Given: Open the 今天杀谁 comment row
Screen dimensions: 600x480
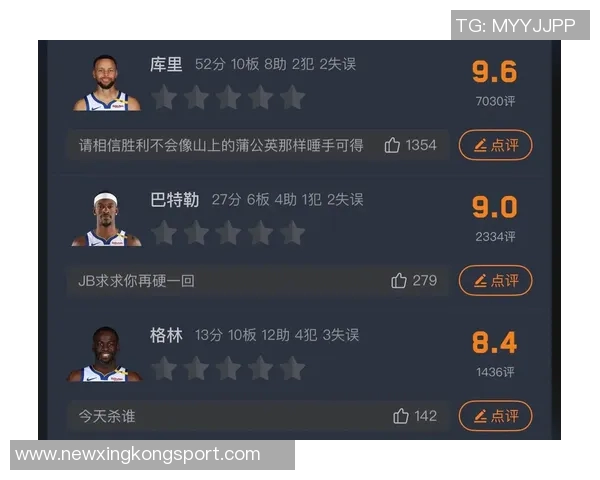Looking at the screenshot, I should click(x=200, y=416).
